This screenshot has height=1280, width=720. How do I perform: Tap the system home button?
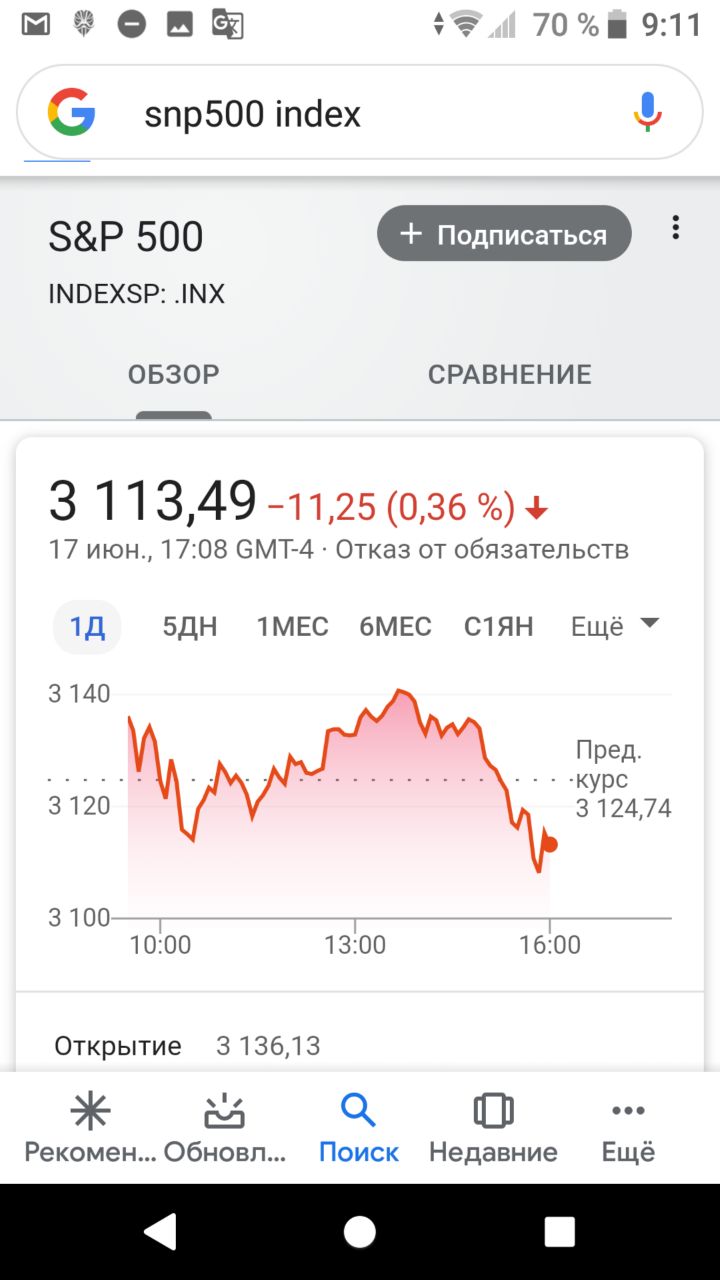click(x=360, y=1231)
